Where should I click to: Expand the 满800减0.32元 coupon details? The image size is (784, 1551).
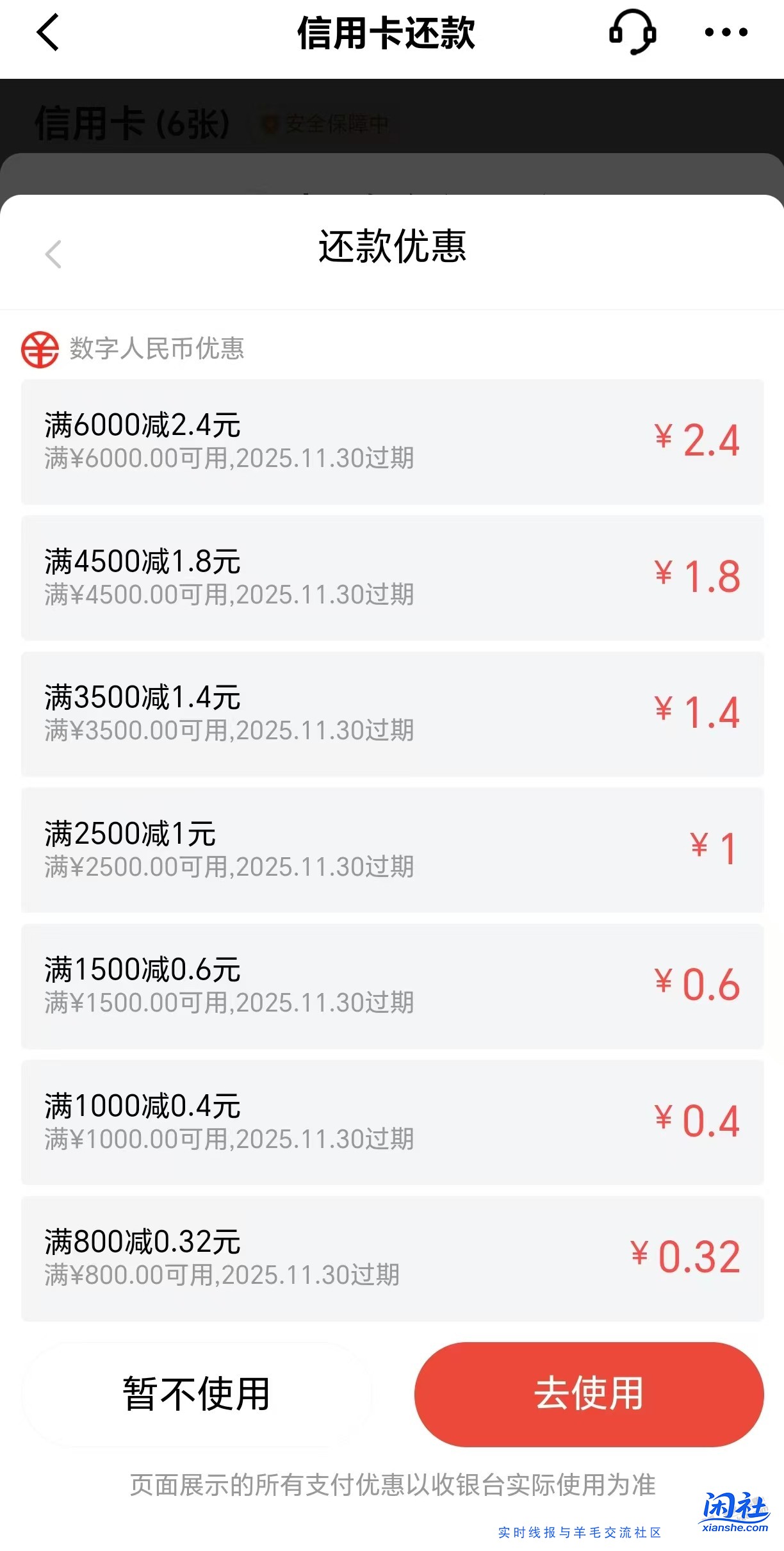pyautogui.click(x=392, y=1259)
